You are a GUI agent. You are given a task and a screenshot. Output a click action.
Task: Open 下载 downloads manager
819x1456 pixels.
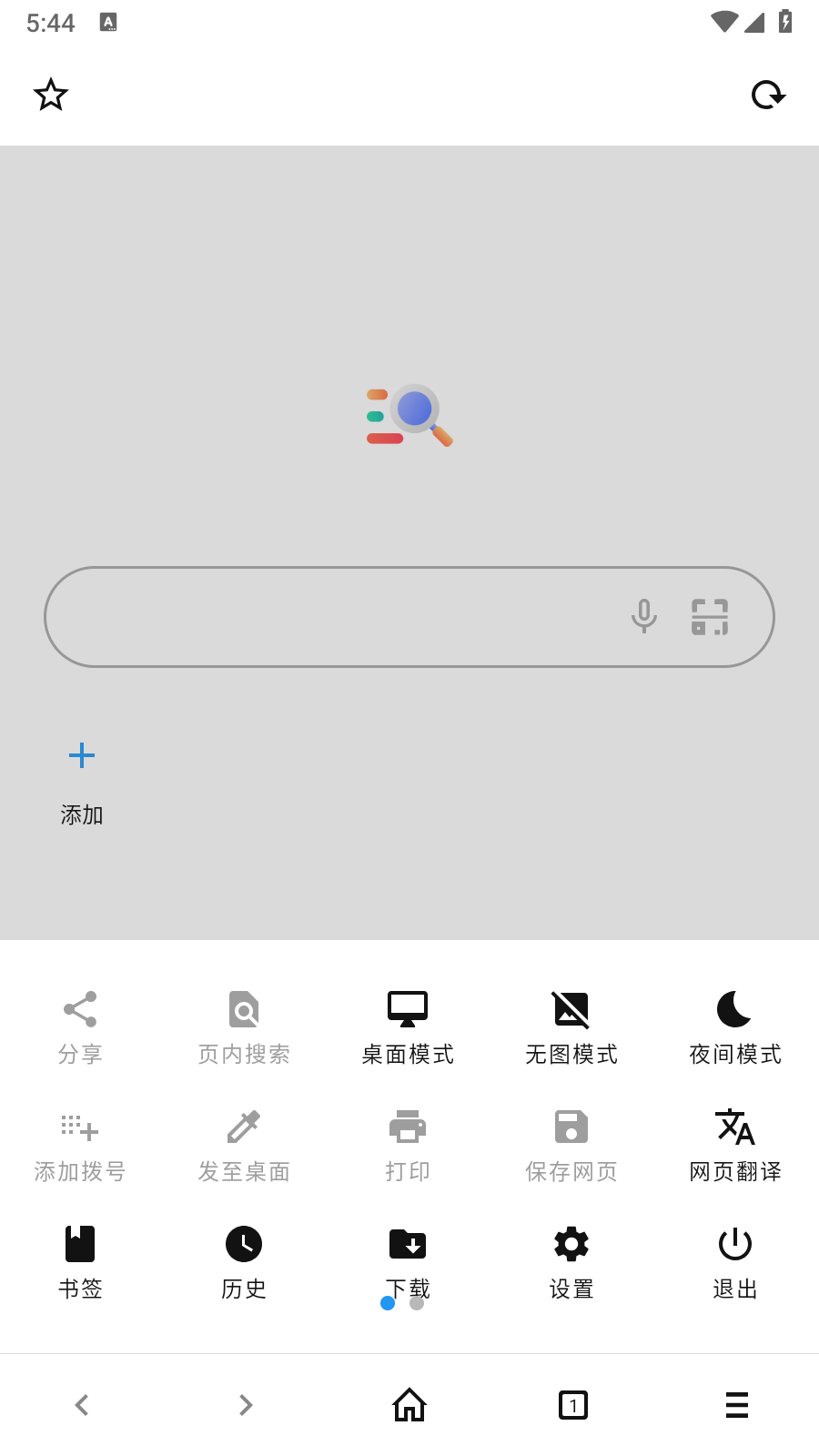[x=407, y=1261]
